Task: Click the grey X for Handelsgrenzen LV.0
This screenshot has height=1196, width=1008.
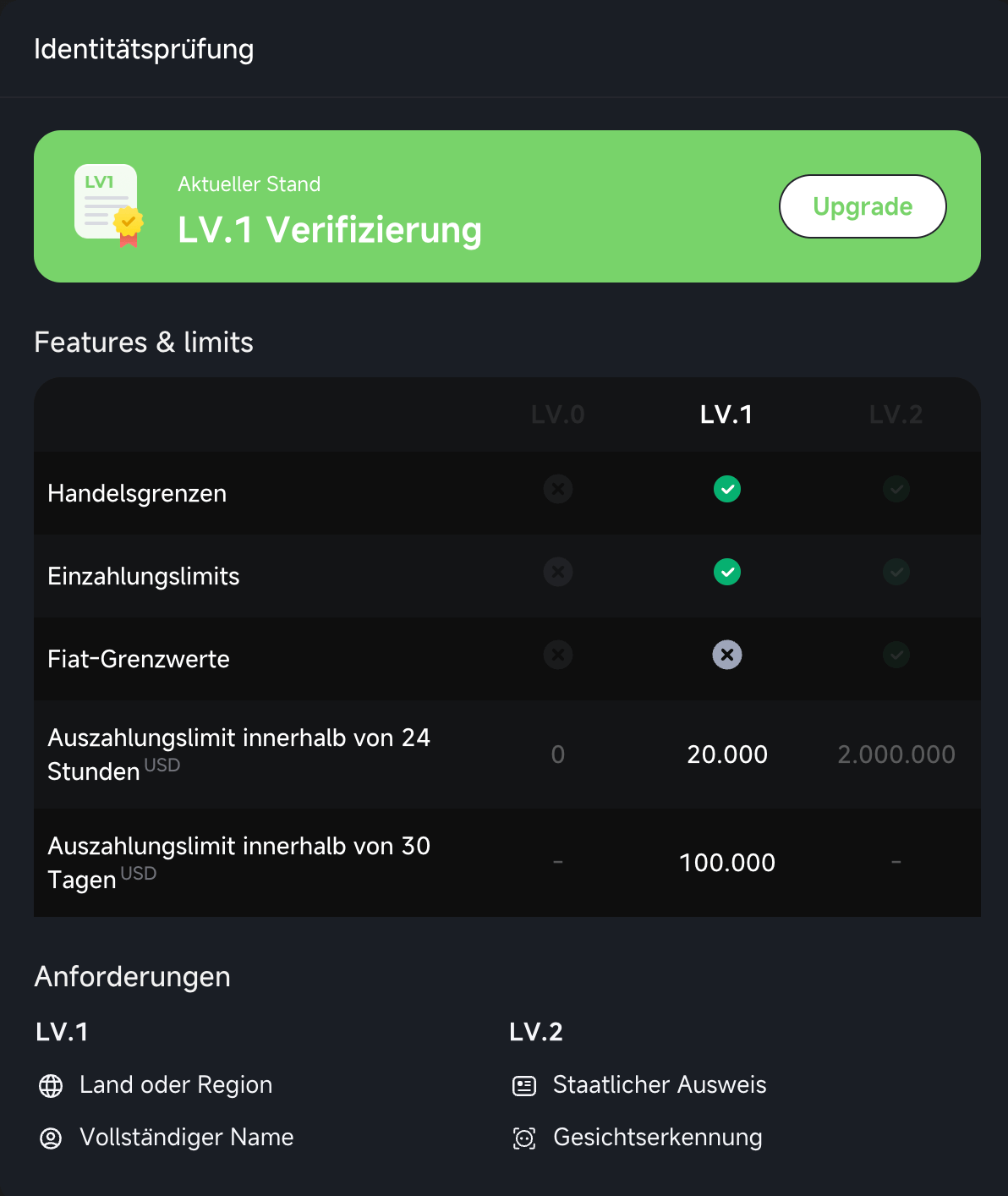Action: [557, 489]
